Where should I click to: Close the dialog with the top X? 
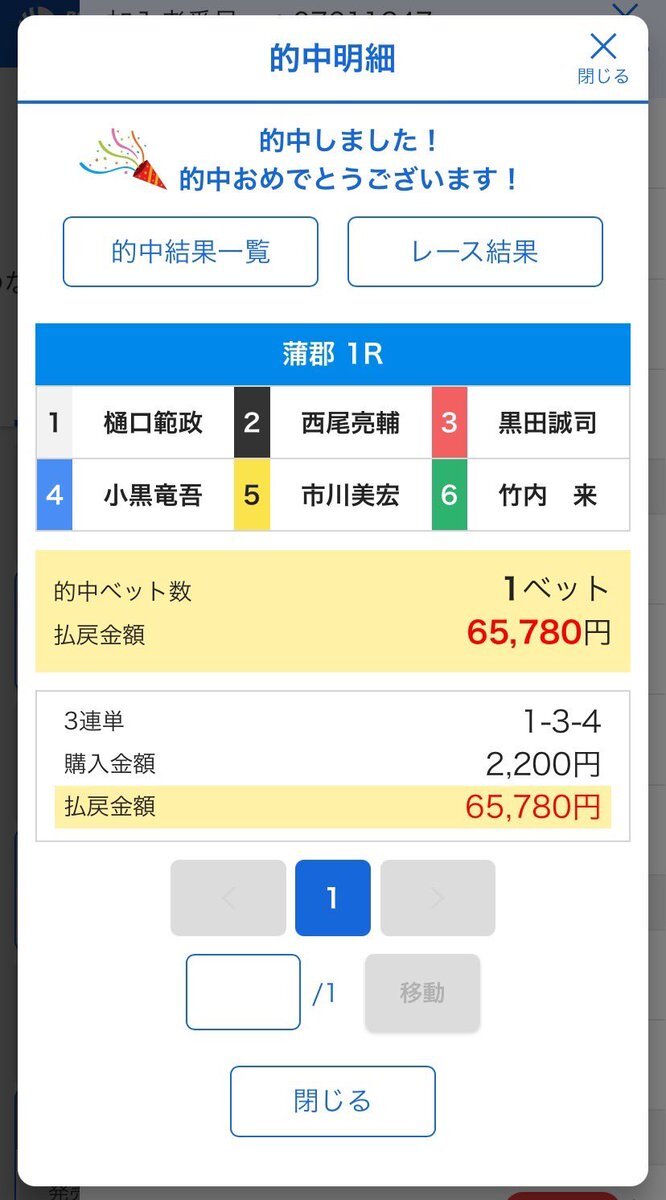[x=603, y=58]
